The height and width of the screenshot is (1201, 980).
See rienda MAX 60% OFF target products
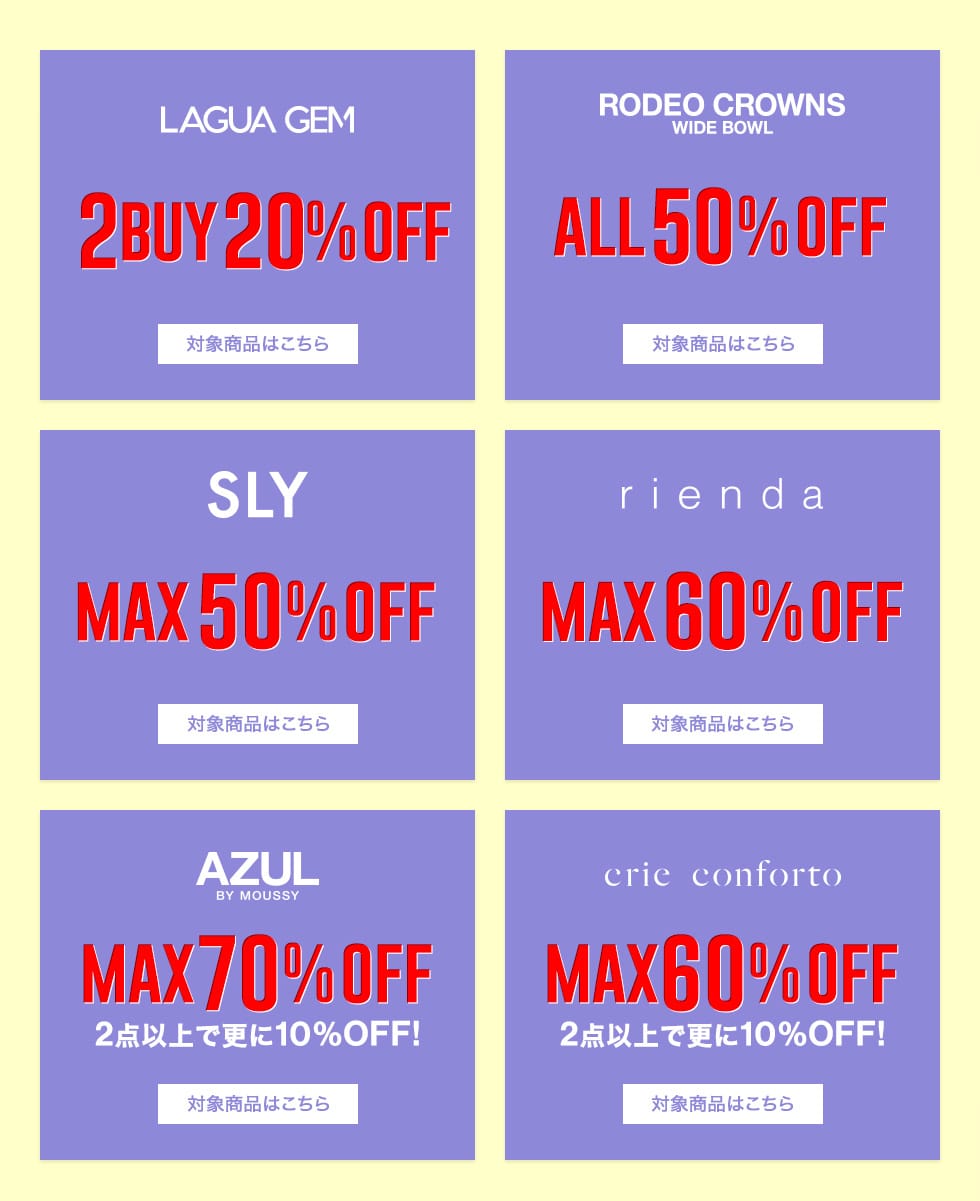(x=722, y=724)
